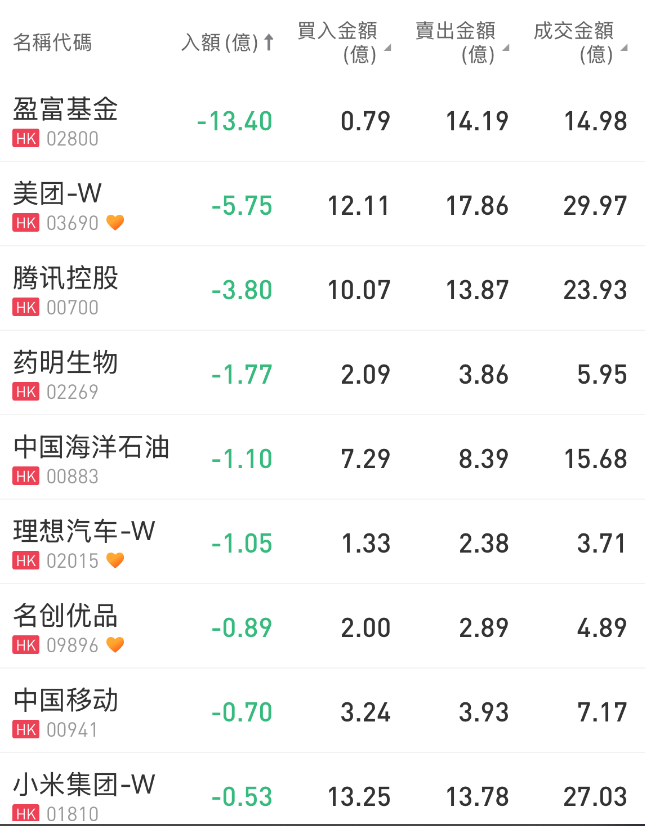Open 盈富基金 02800 stock details

[66, 121]
